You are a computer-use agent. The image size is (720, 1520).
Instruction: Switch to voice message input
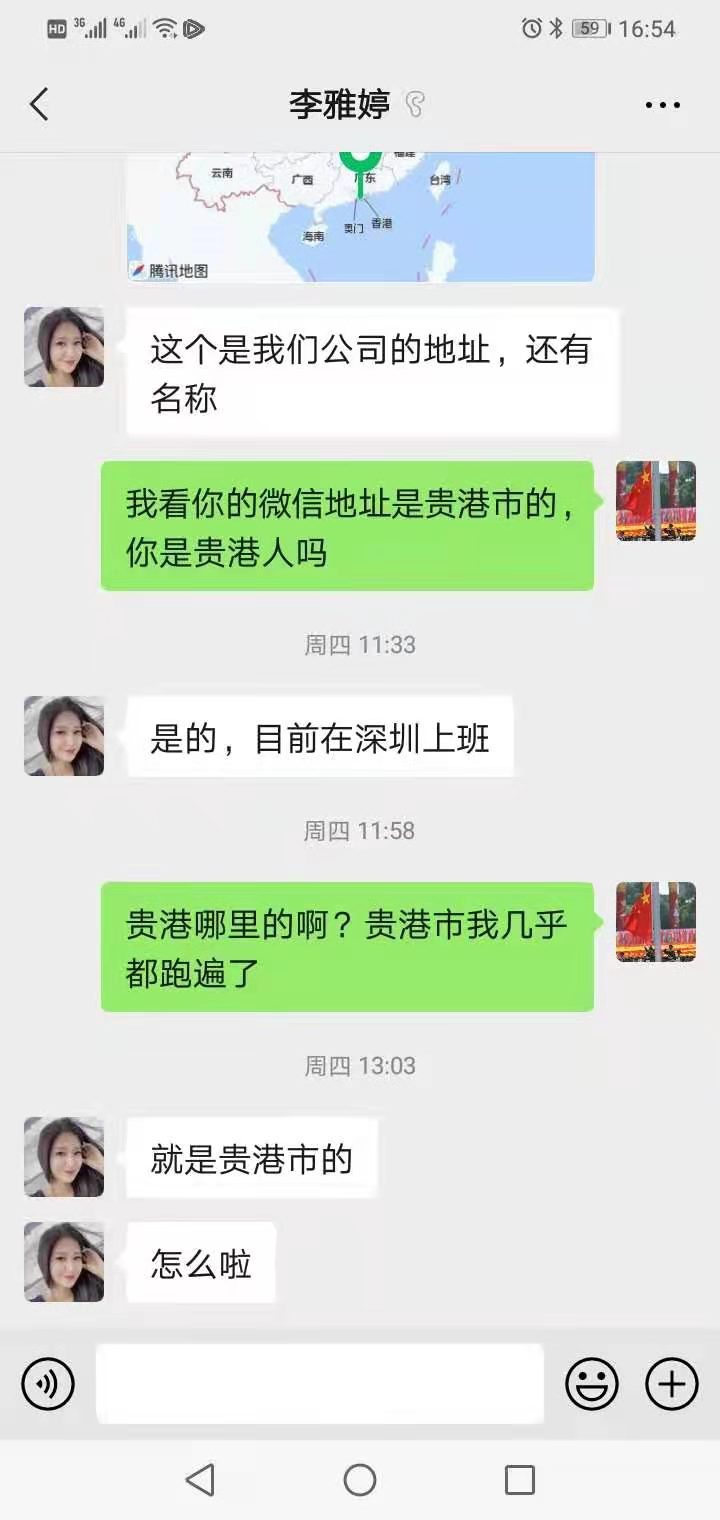tap(48, 1384)
